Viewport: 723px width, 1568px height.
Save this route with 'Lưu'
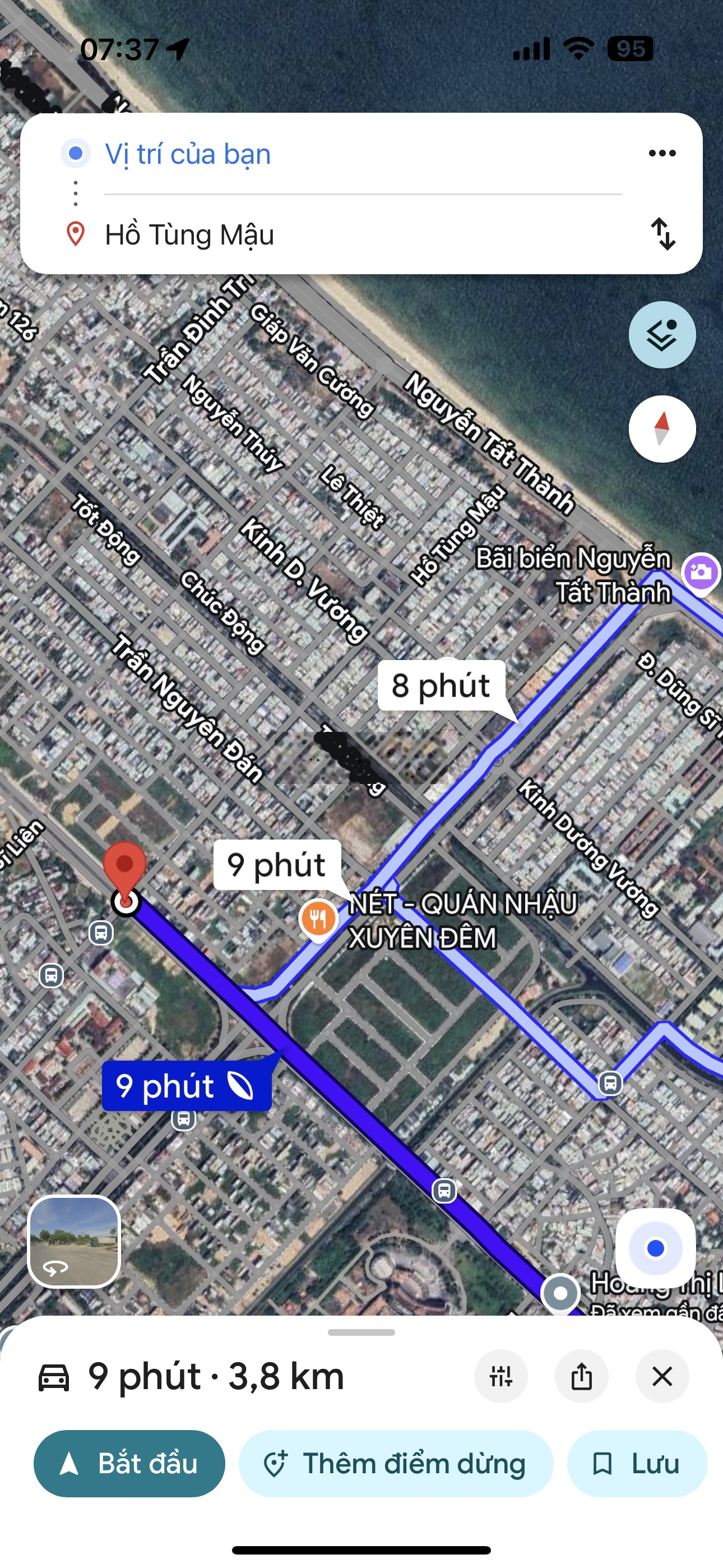pos(637,1463)
